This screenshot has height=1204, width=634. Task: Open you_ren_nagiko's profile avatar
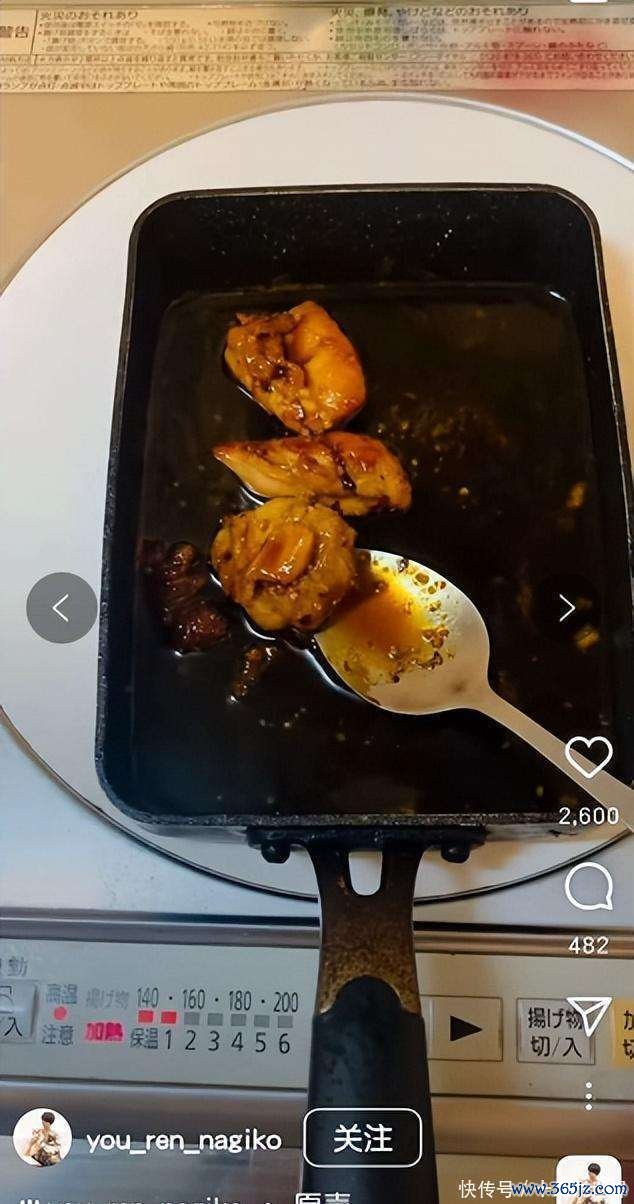(x=42, y=1138)
